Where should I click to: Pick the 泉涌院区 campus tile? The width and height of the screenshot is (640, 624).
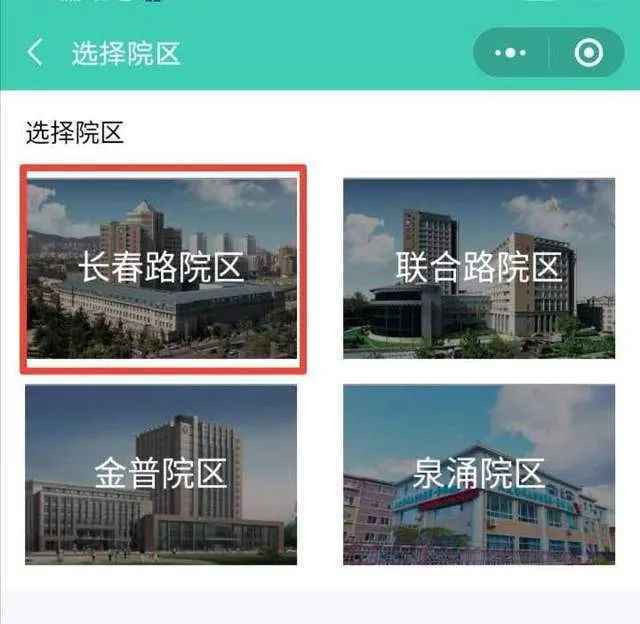(x=478, y=474)
